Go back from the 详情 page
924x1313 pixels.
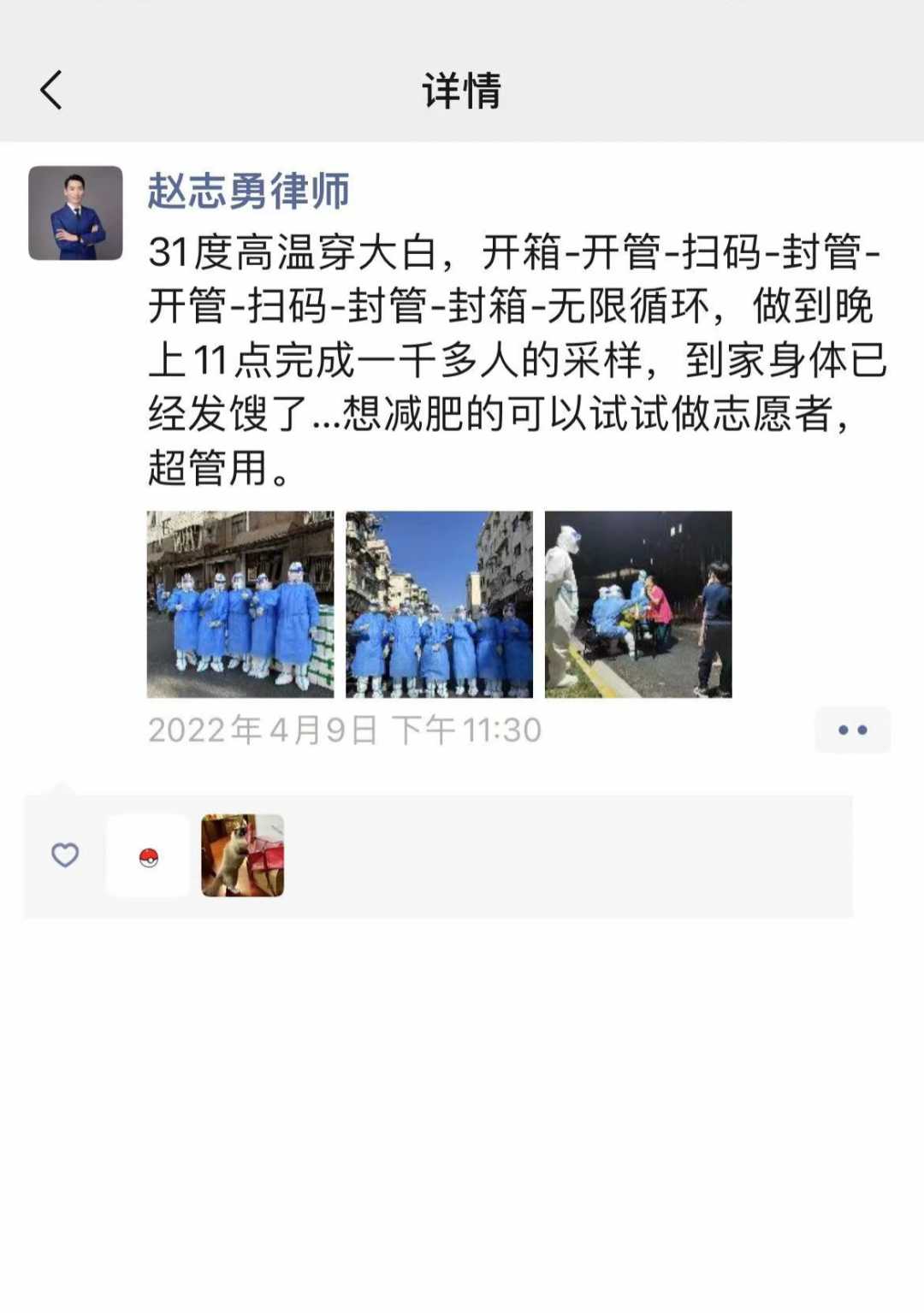click(51, 90)
